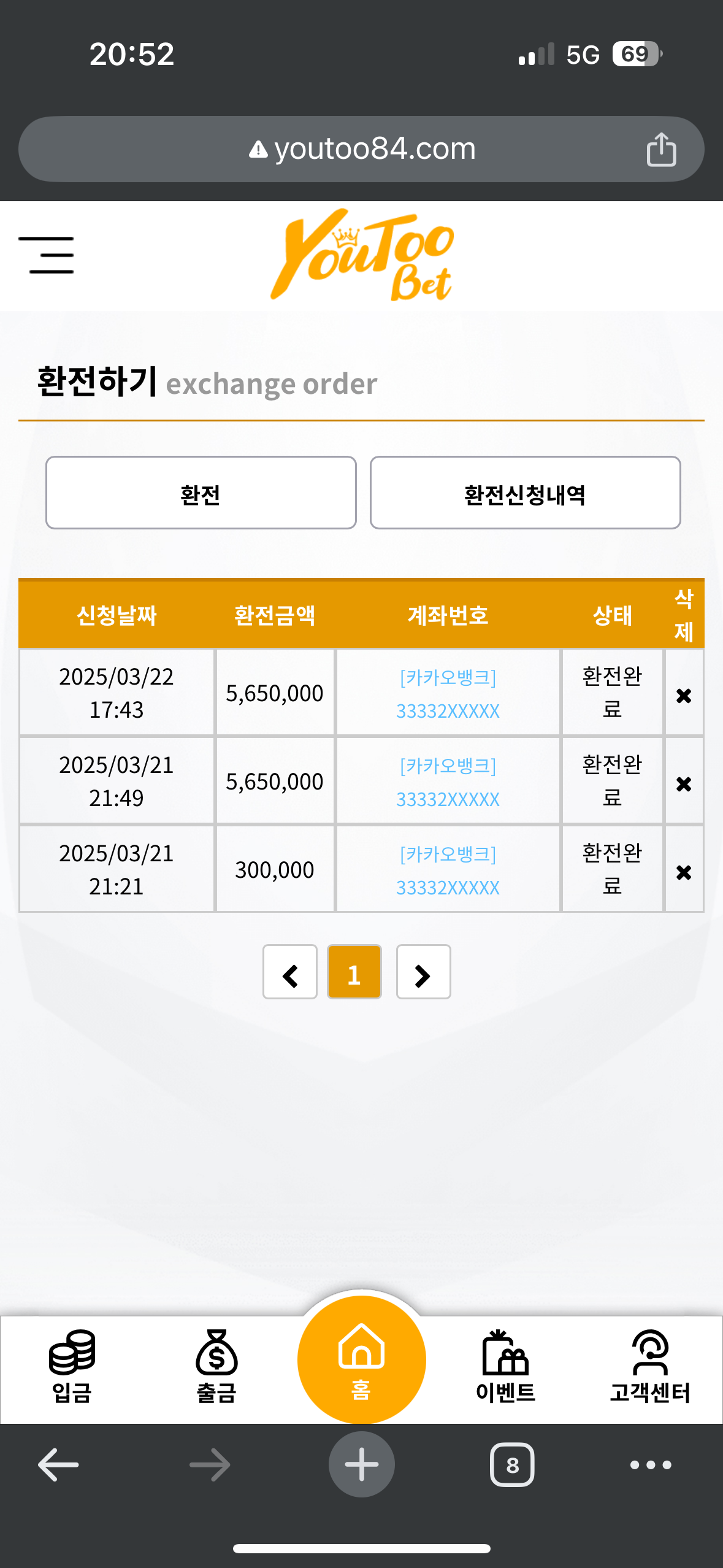Select page 1 in pagination
The width and height of the screenshot is (723, 1568).
click(354, 972)
